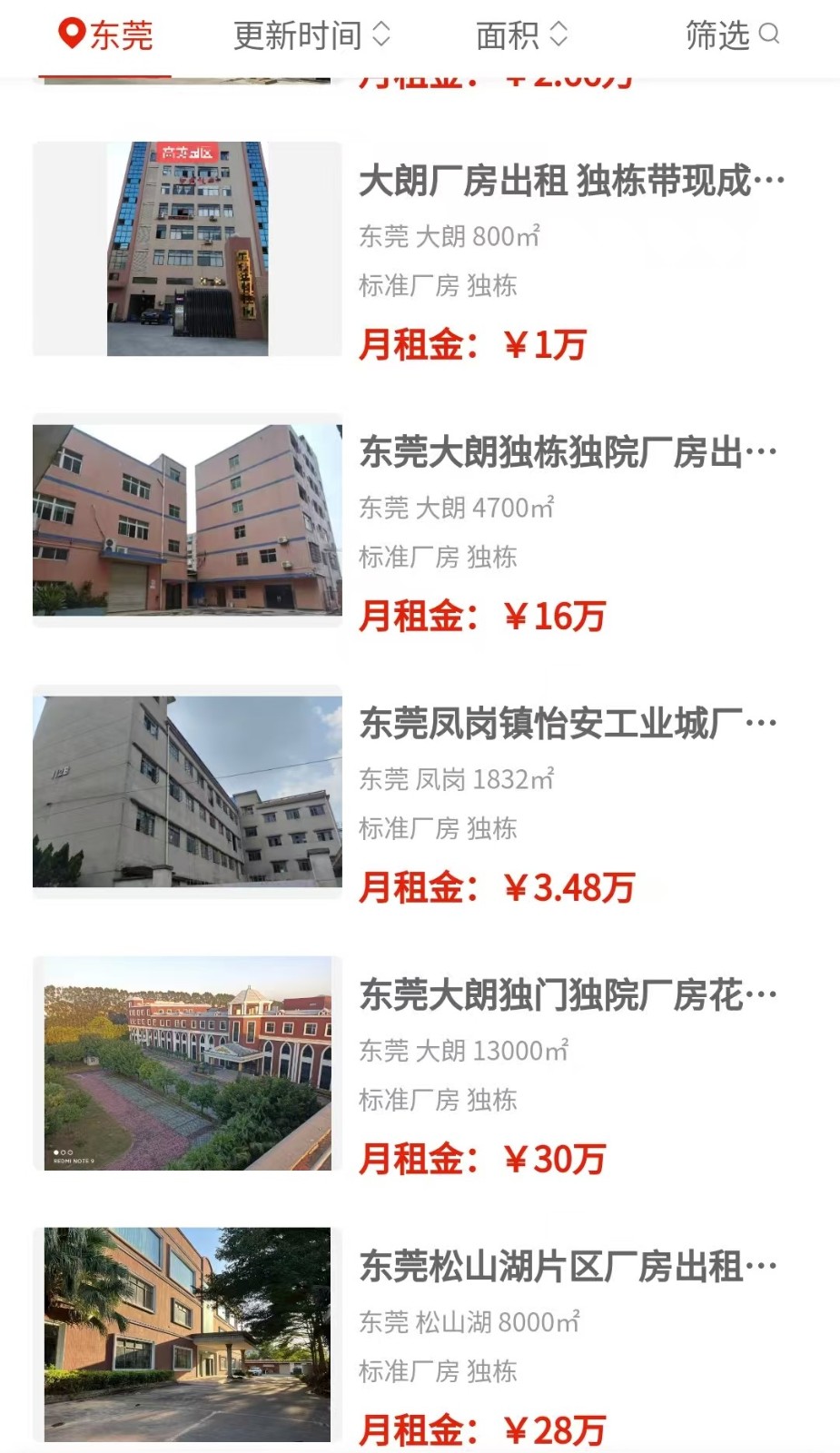
Task: Change the location from 东莞
Action: 106,36
